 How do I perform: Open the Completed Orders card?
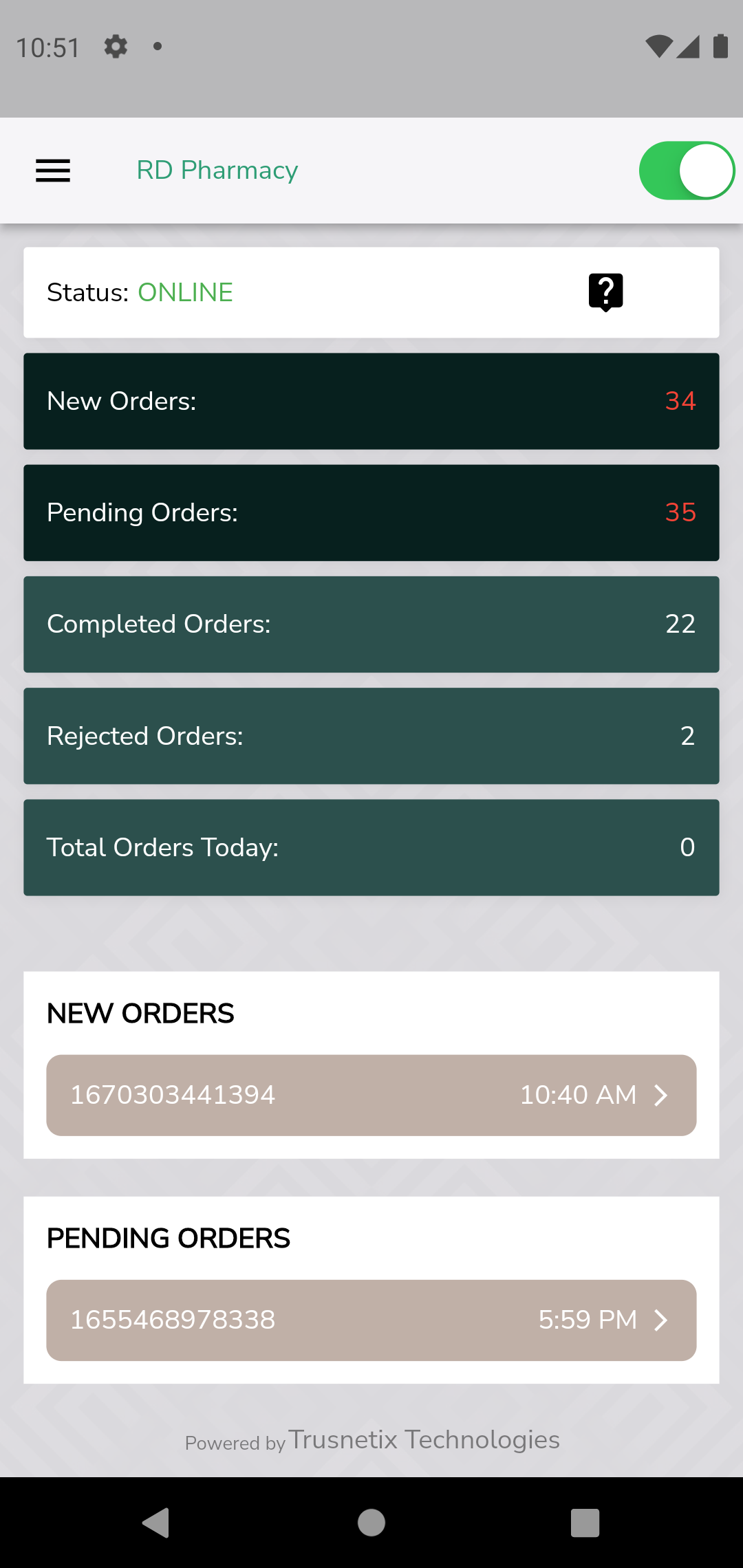[x=371, y=624]
